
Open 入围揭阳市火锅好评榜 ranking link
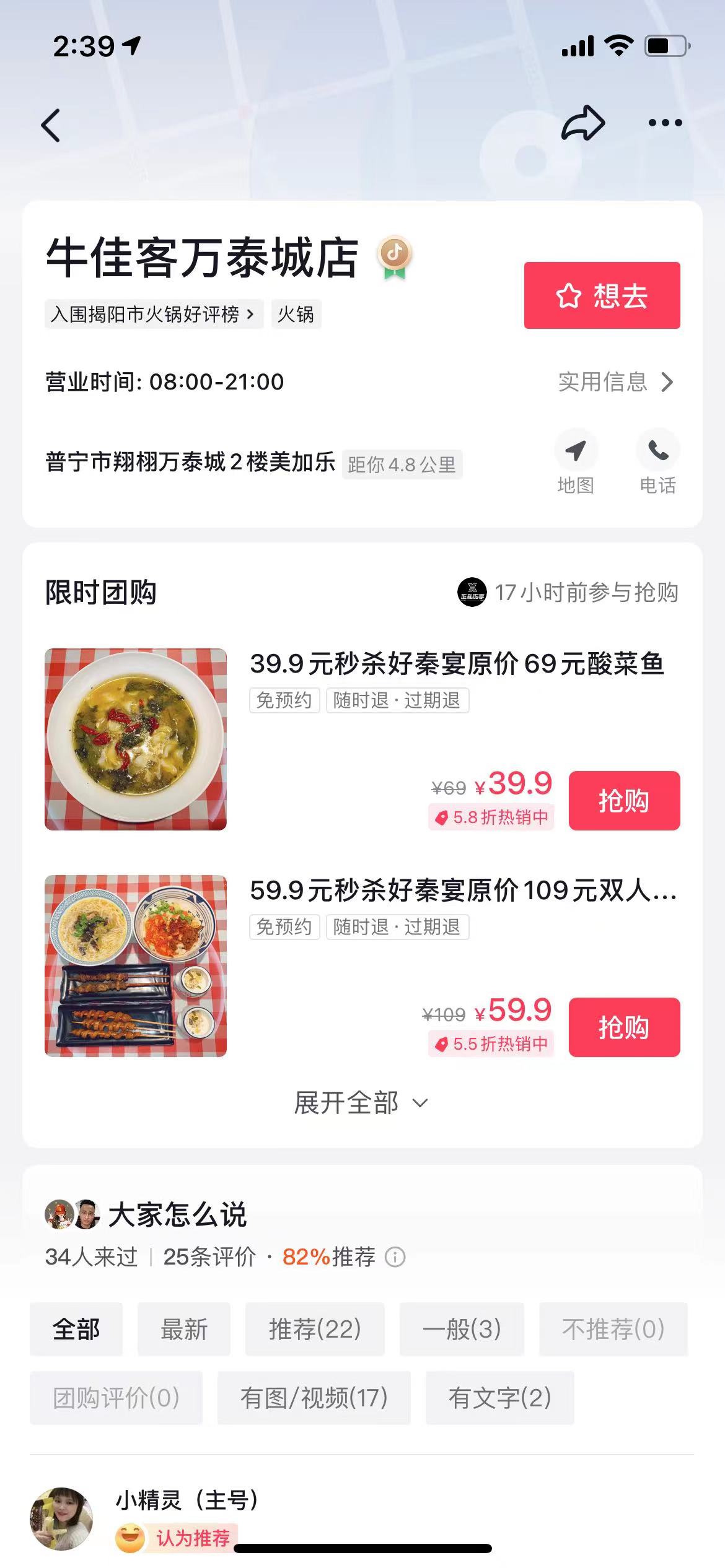(x=154, y=315)
